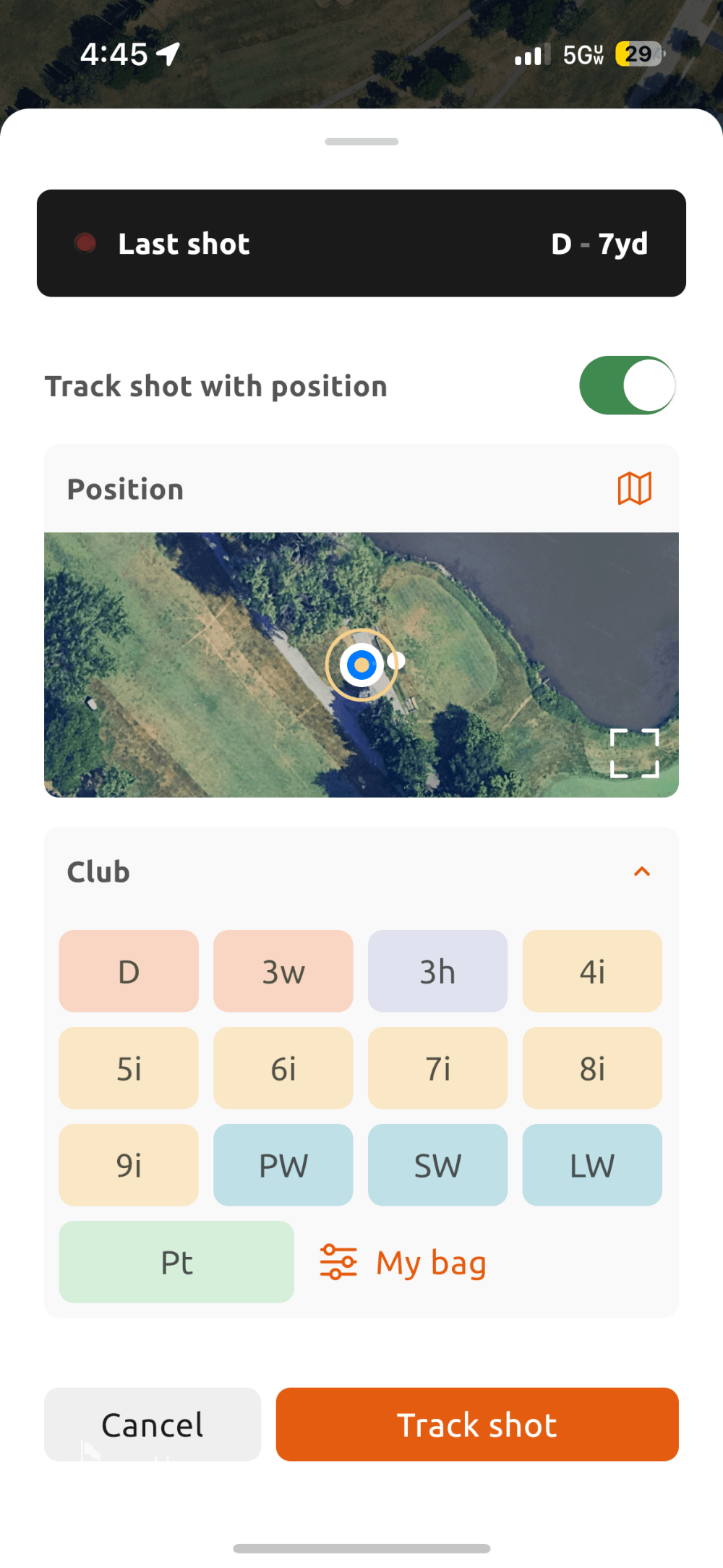
Task: Select the SW wedge
Action: pos(437,1165)
